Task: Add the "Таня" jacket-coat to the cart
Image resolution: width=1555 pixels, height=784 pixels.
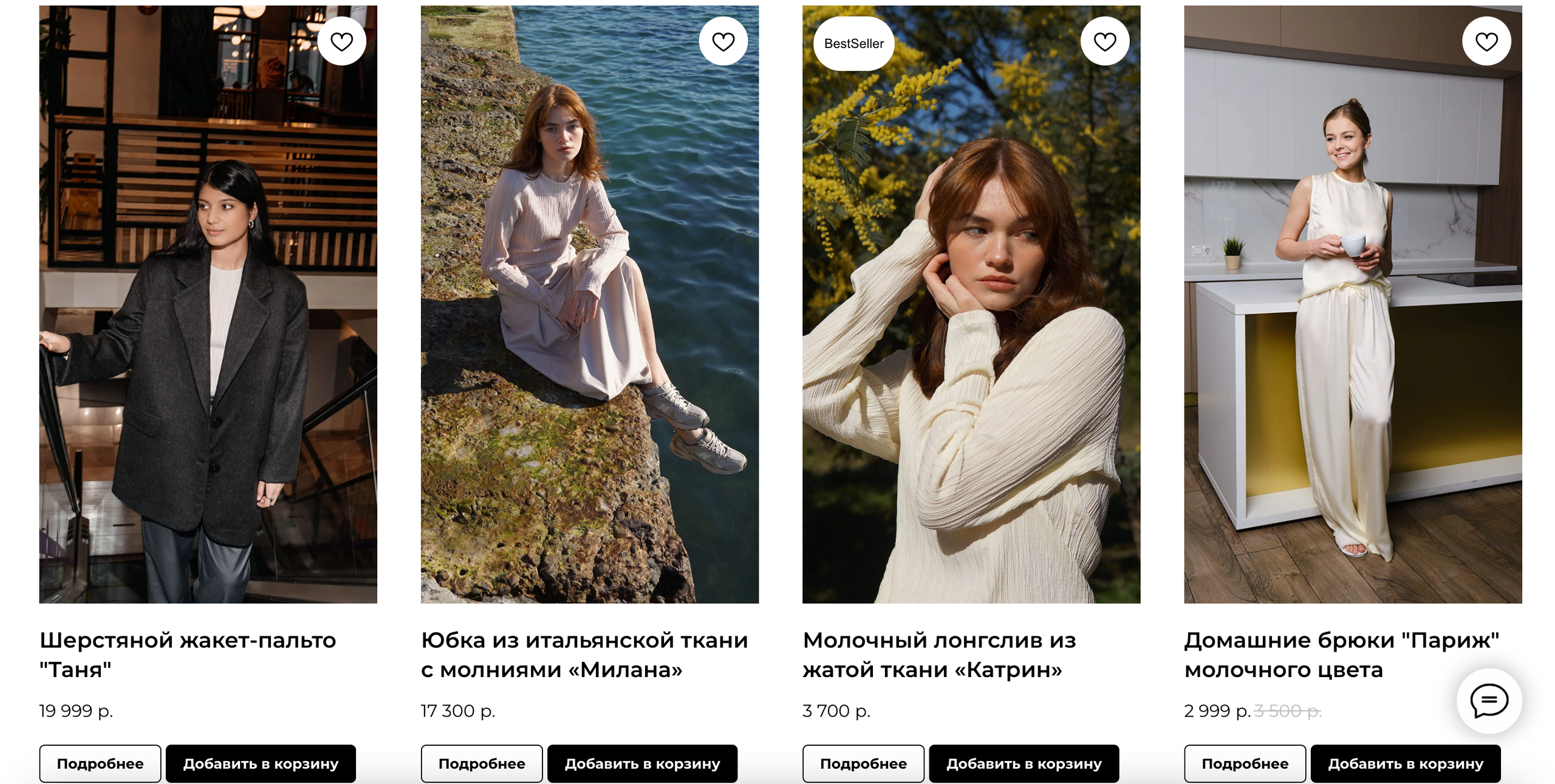Action: click(x=261, y=763)
